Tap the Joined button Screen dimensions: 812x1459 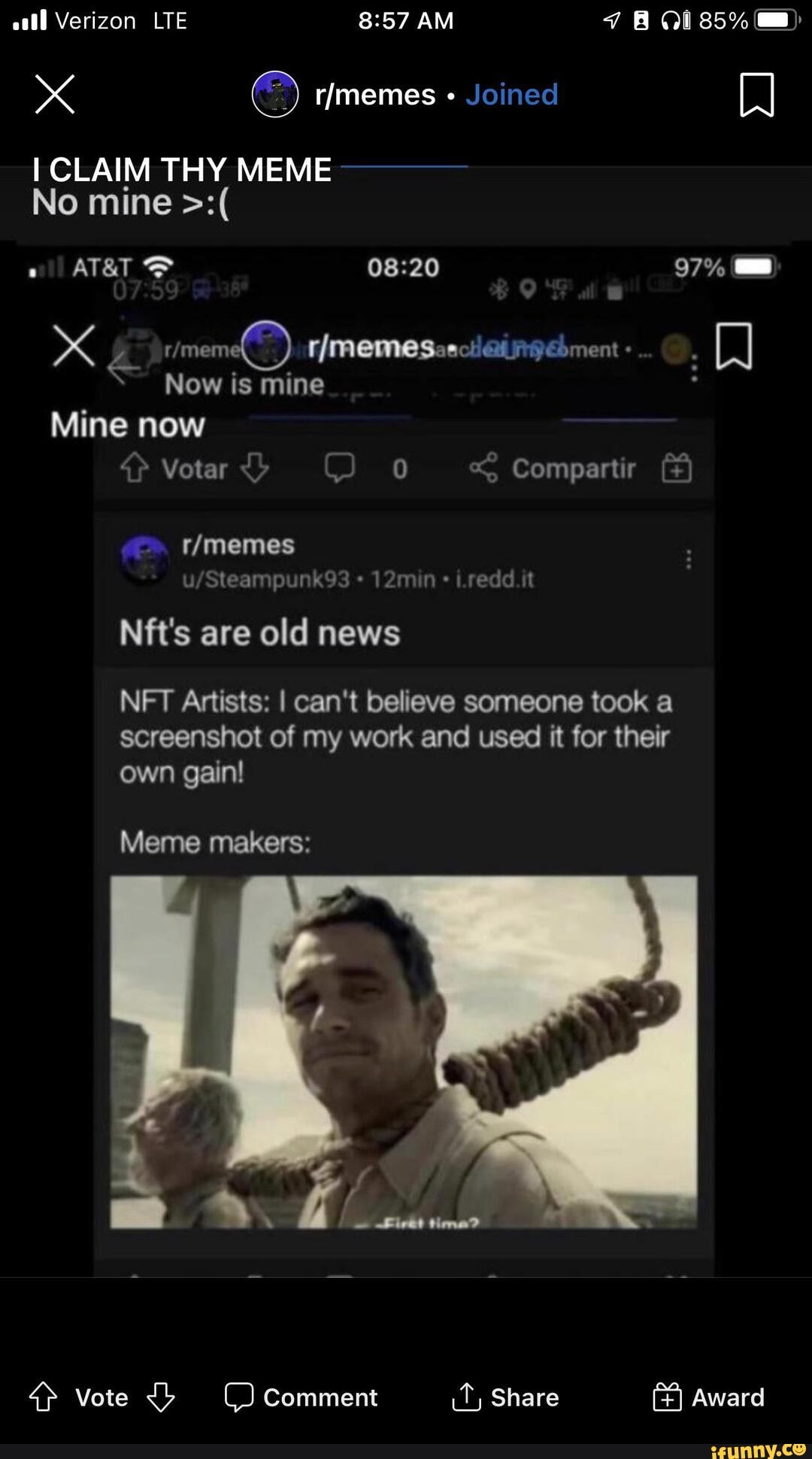click(x=511, y=95)
